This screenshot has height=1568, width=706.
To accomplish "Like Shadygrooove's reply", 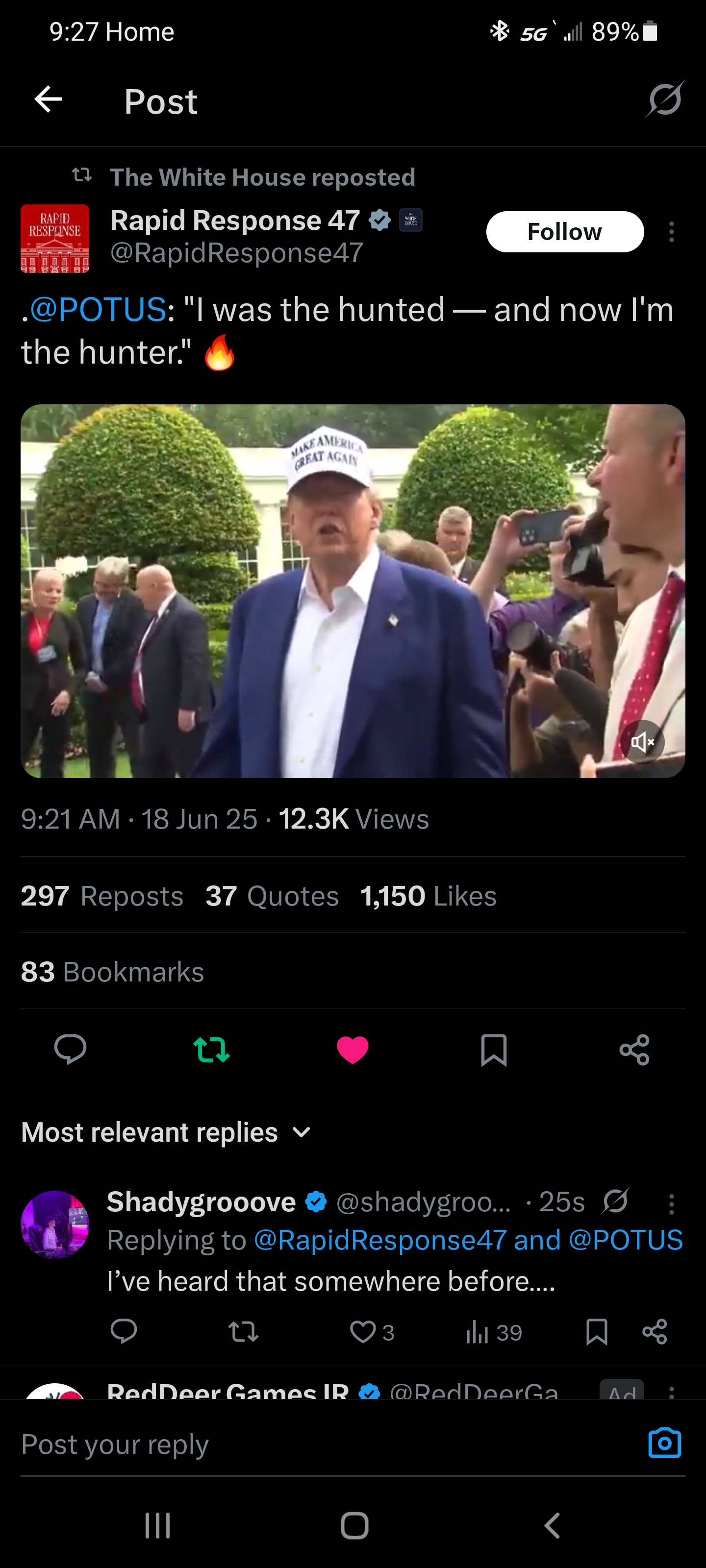I will coord(363,1332).
